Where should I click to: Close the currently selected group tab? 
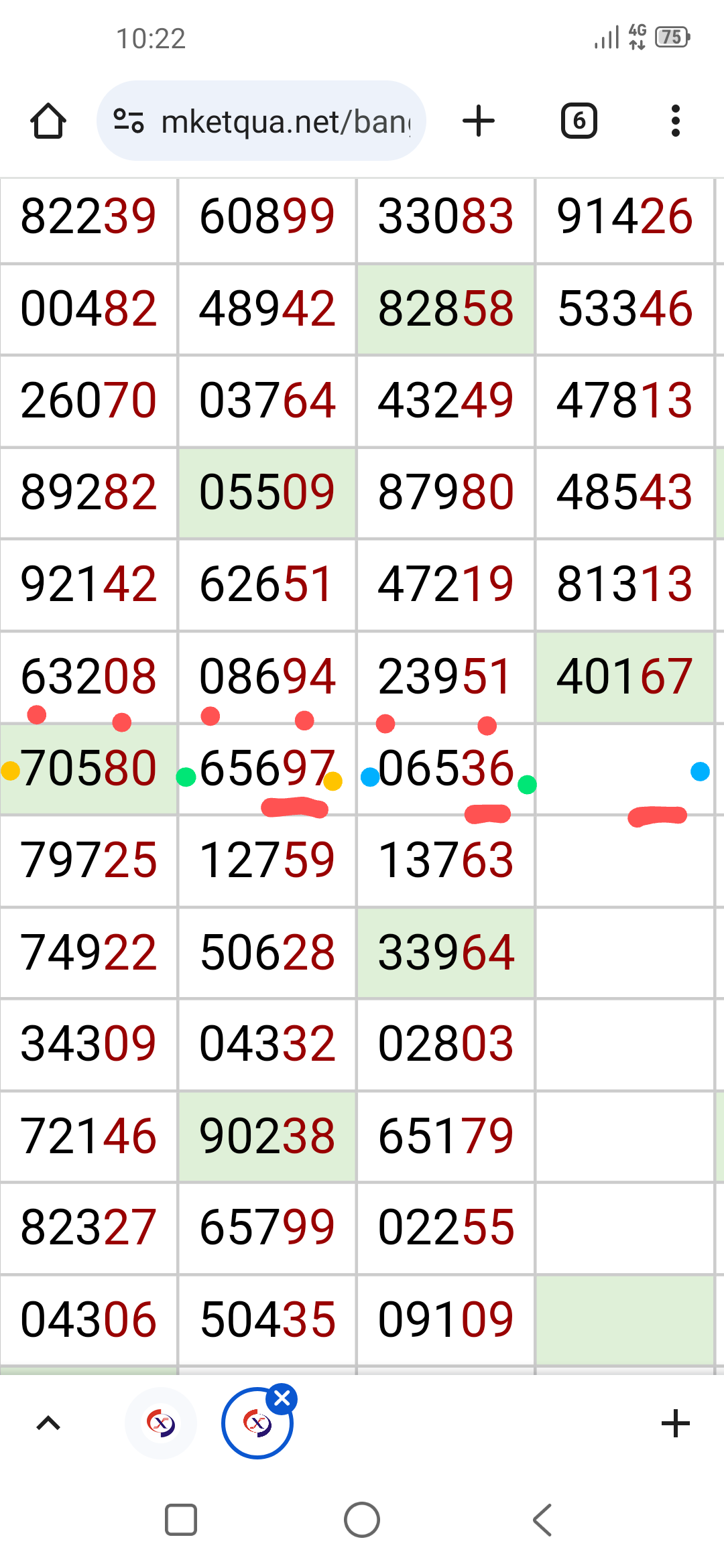(282, 1399)
